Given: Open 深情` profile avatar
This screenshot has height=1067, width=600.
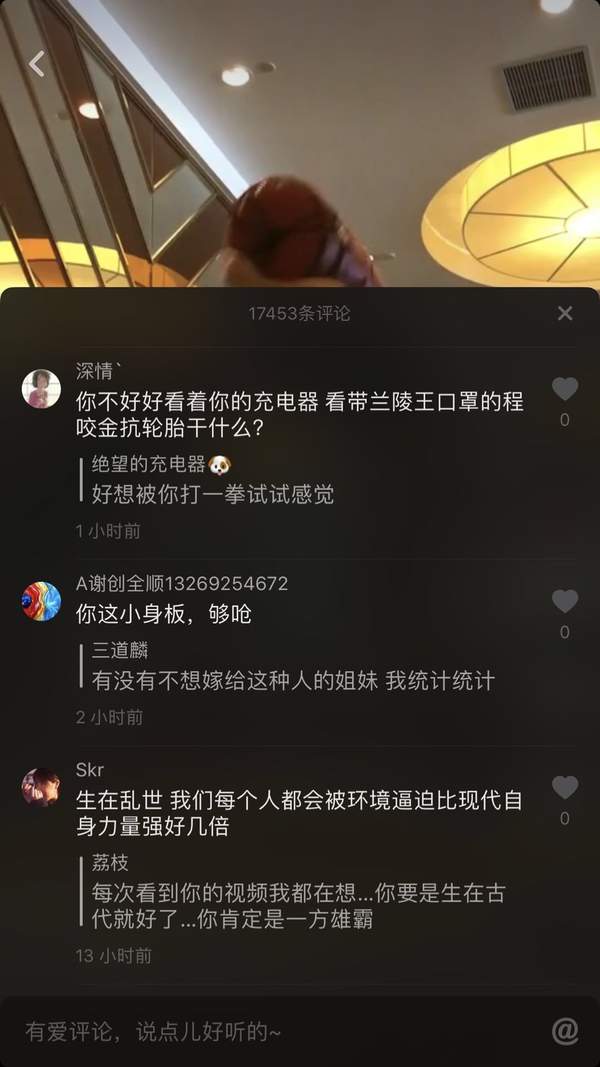Looking at the screenshot, I should point(41,389).
